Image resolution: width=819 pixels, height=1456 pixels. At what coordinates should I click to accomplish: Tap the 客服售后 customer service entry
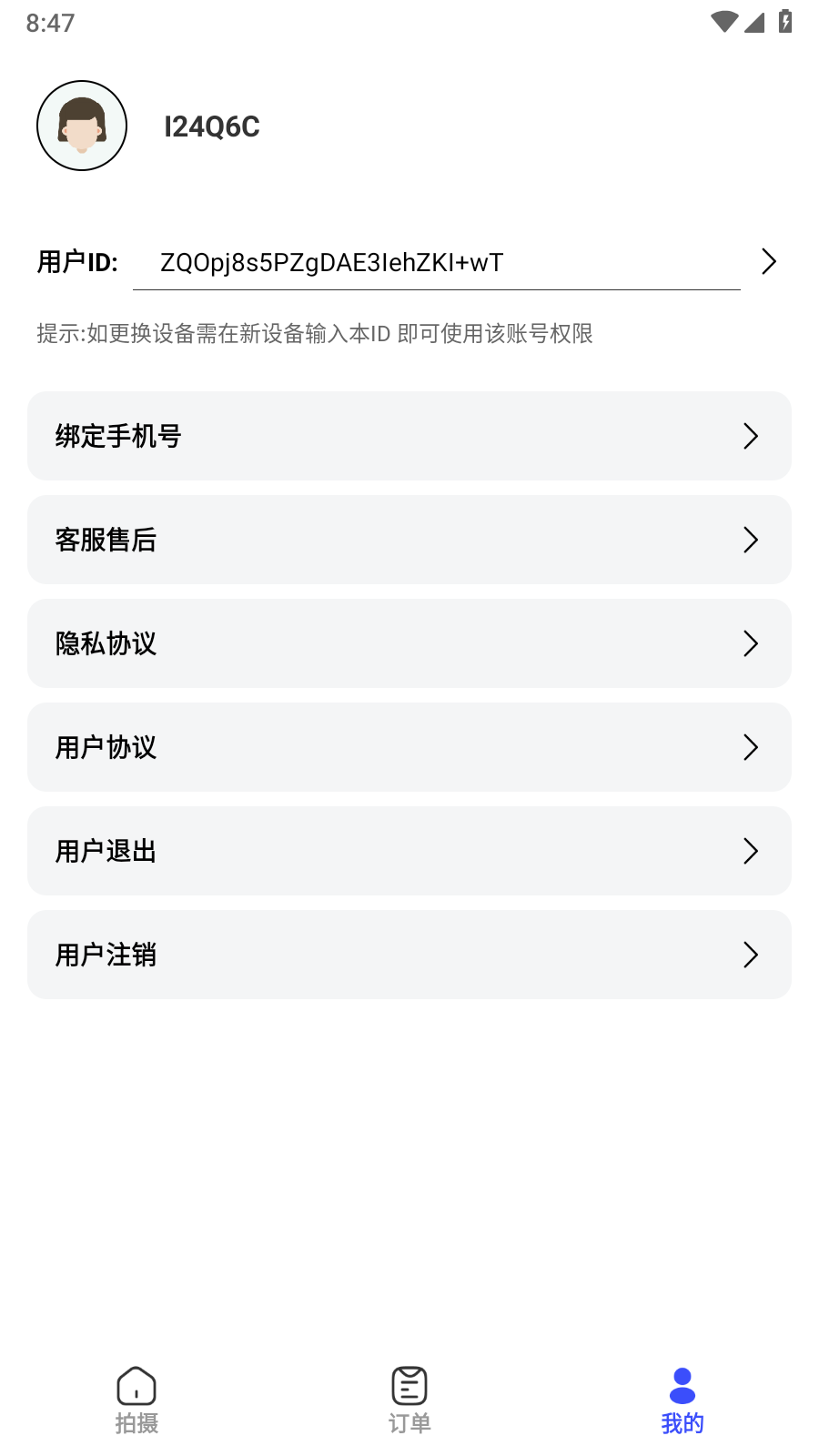tap(409, 540)
